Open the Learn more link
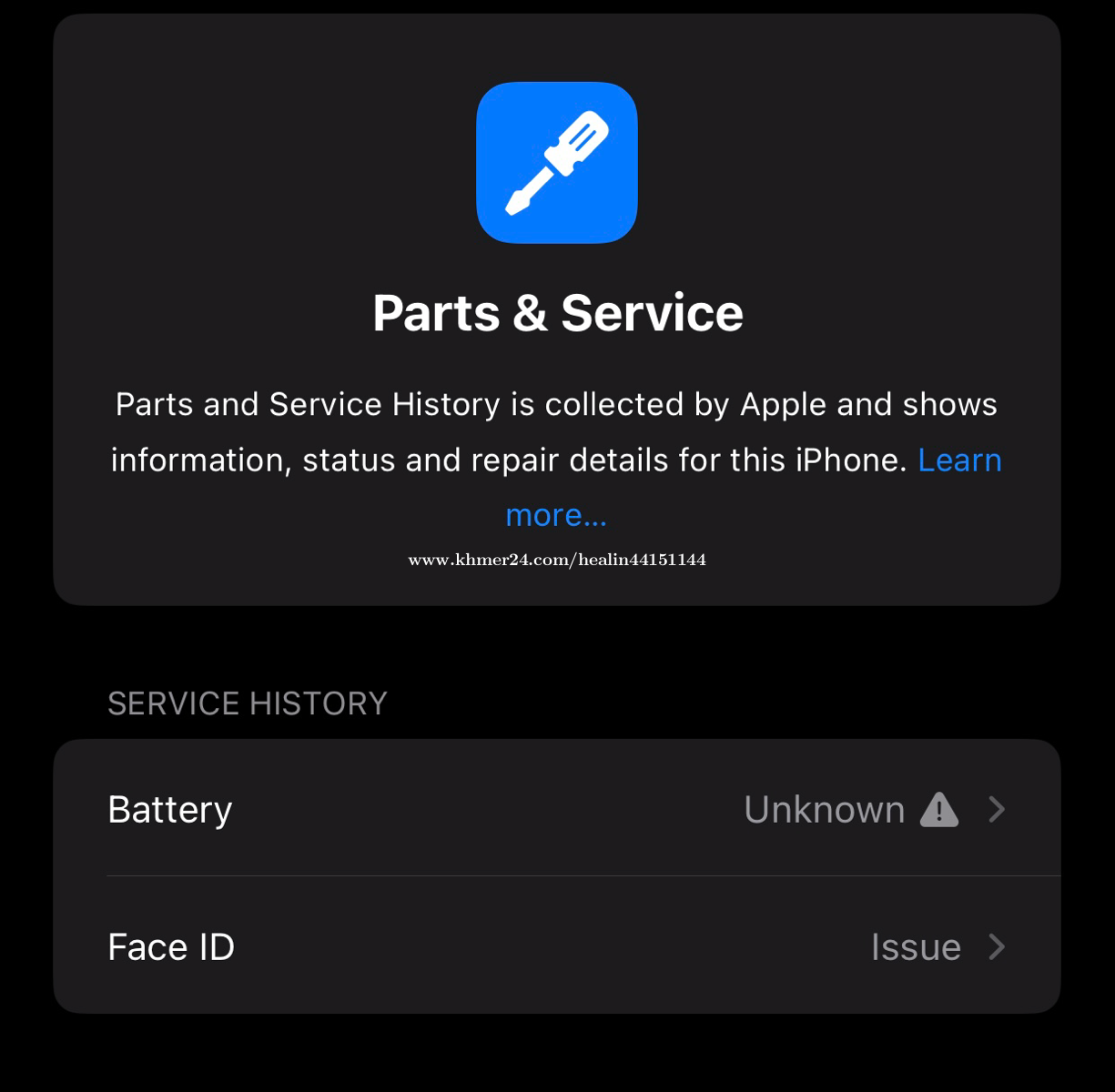The image size is (1115, 1092). click(x=958, y=460)
